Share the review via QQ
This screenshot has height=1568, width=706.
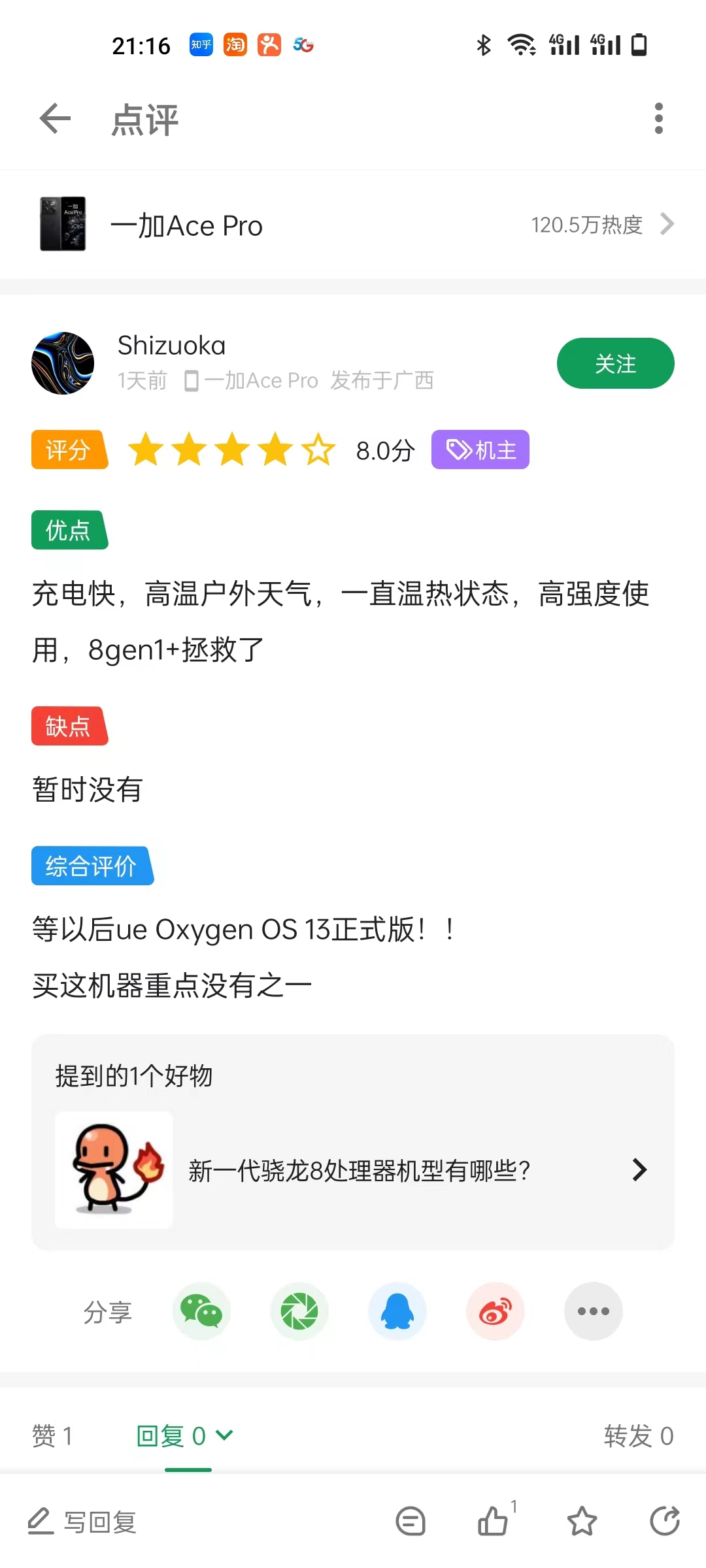[397, 1312]
